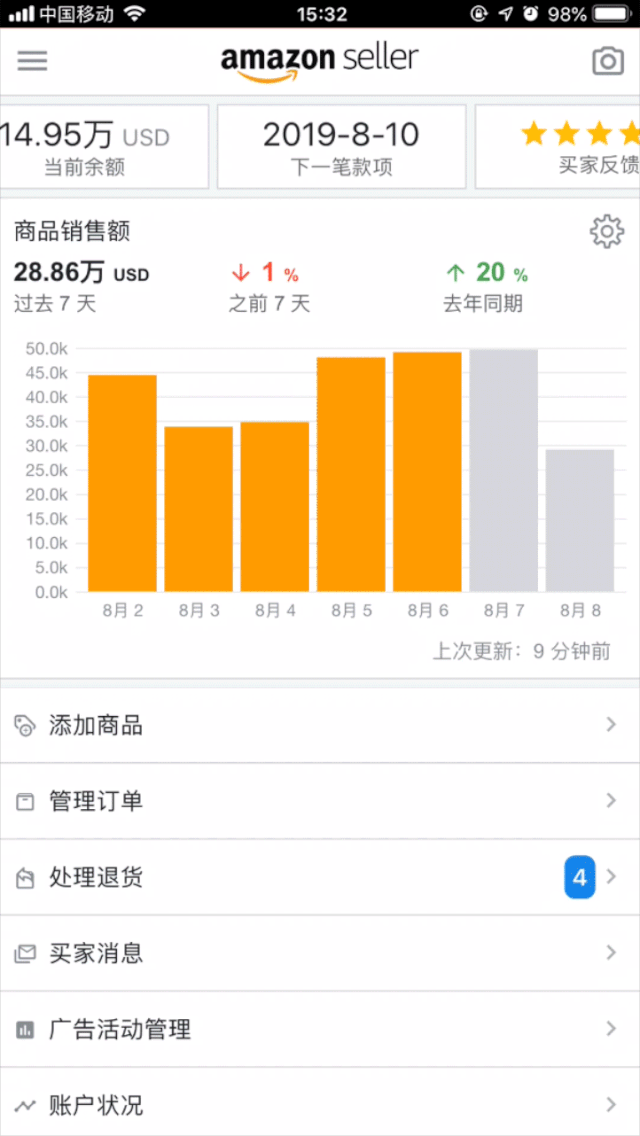Open 广告活动管理
Image resolution: width=640 pixels, height=1136 pixels.
click(320, 1030)
